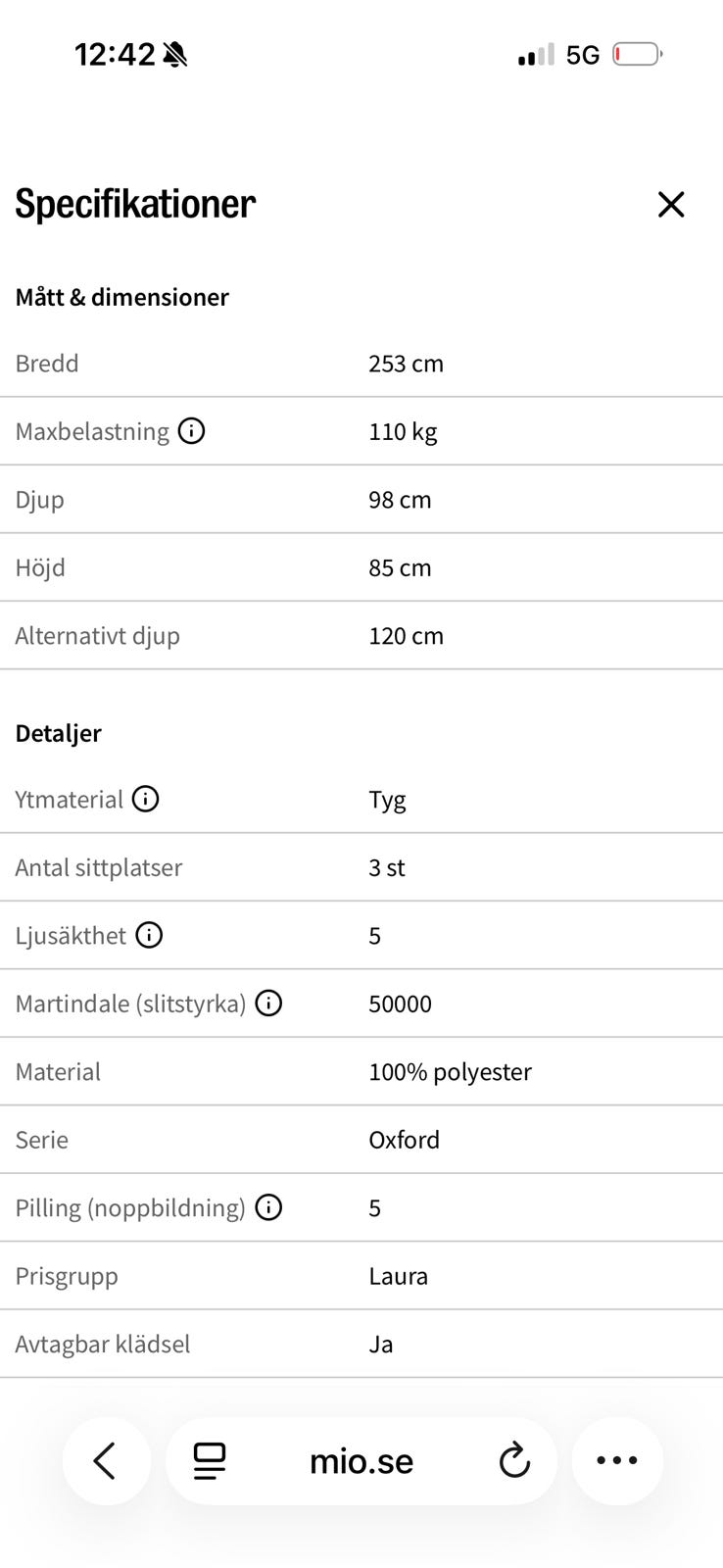Tap info icon next to Martindale (slitstyrka)

[268, 1004]
